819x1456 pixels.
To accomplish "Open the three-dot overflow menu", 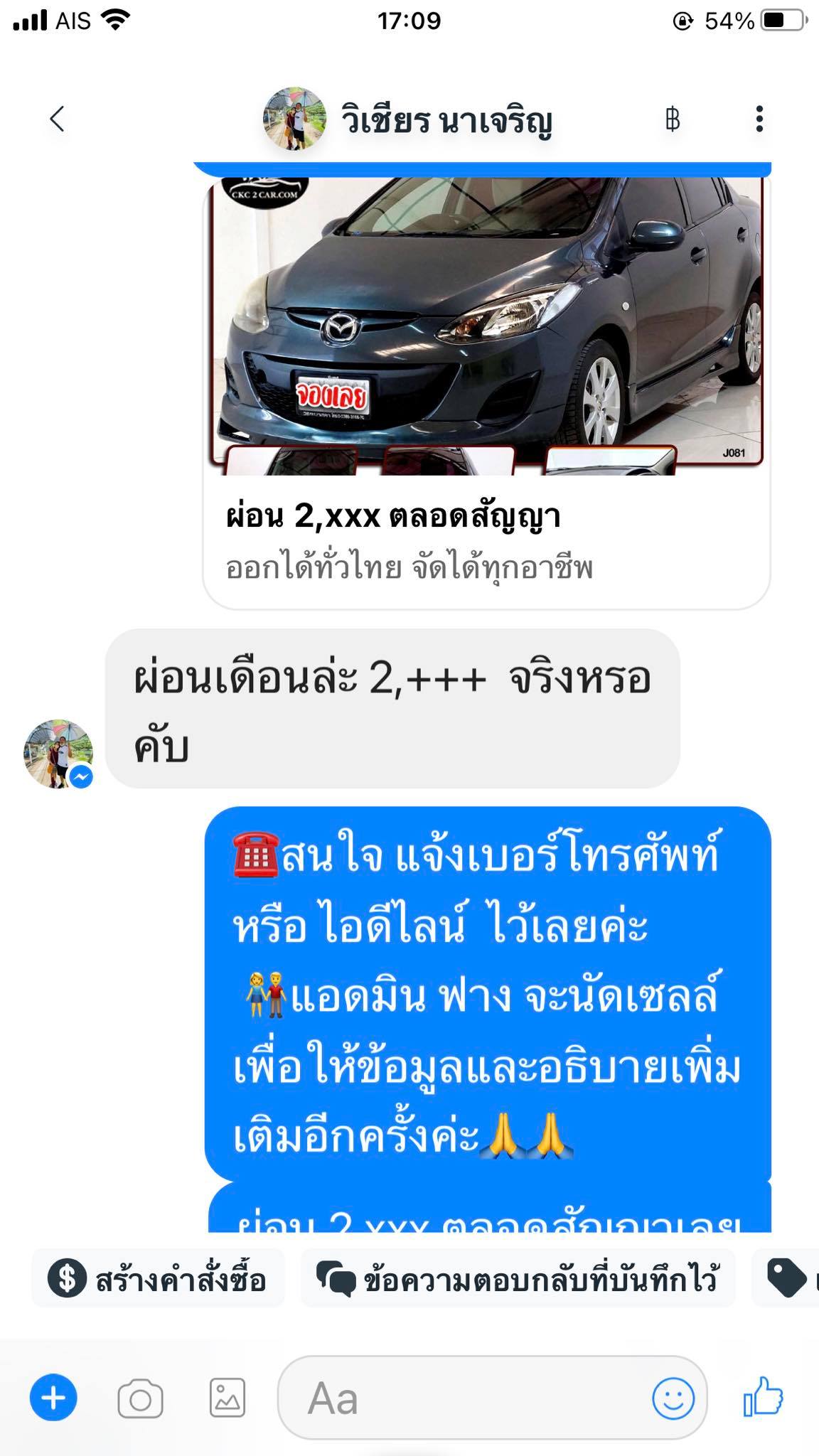I will click(x=759, y=119).
